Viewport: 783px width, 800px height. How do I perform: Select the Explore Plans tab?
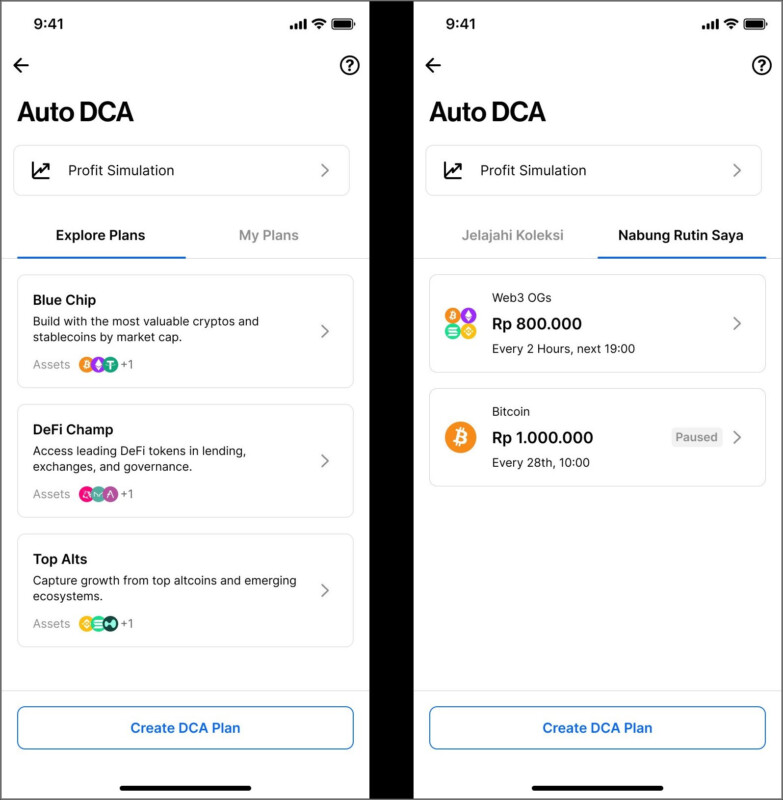tap(100, 236)
